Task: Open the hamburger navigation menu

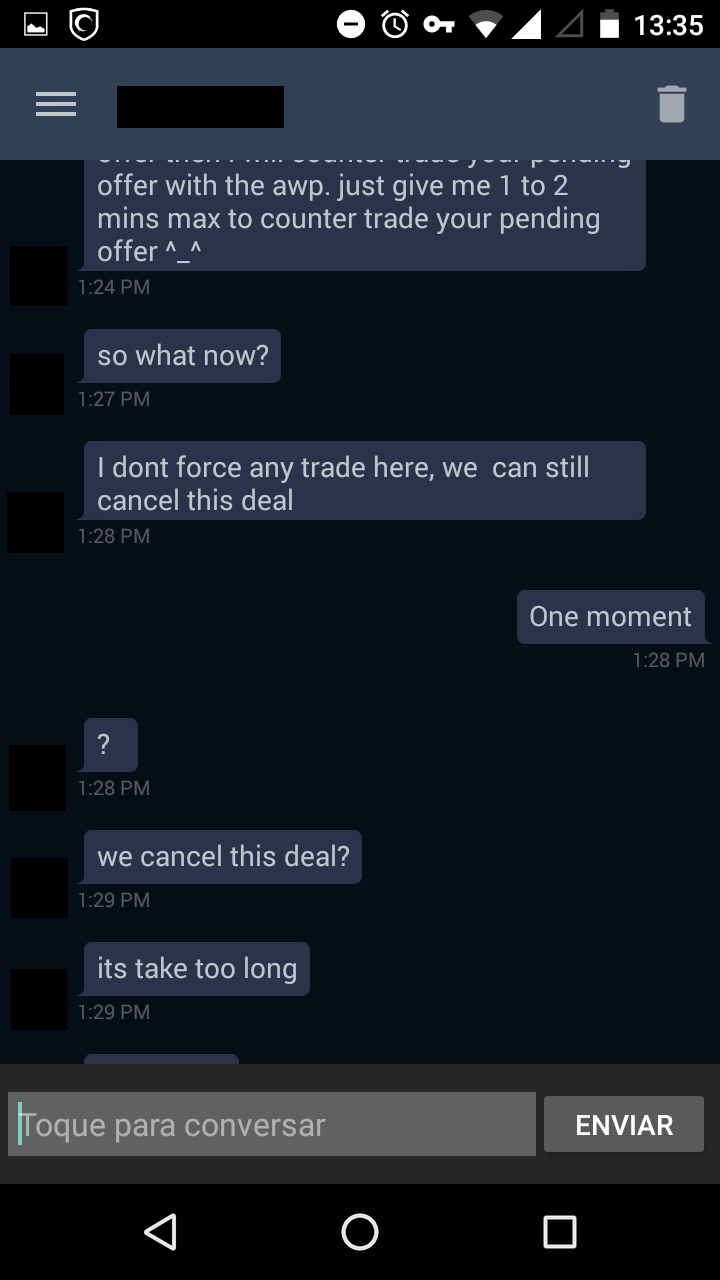Action: [56, 105]
